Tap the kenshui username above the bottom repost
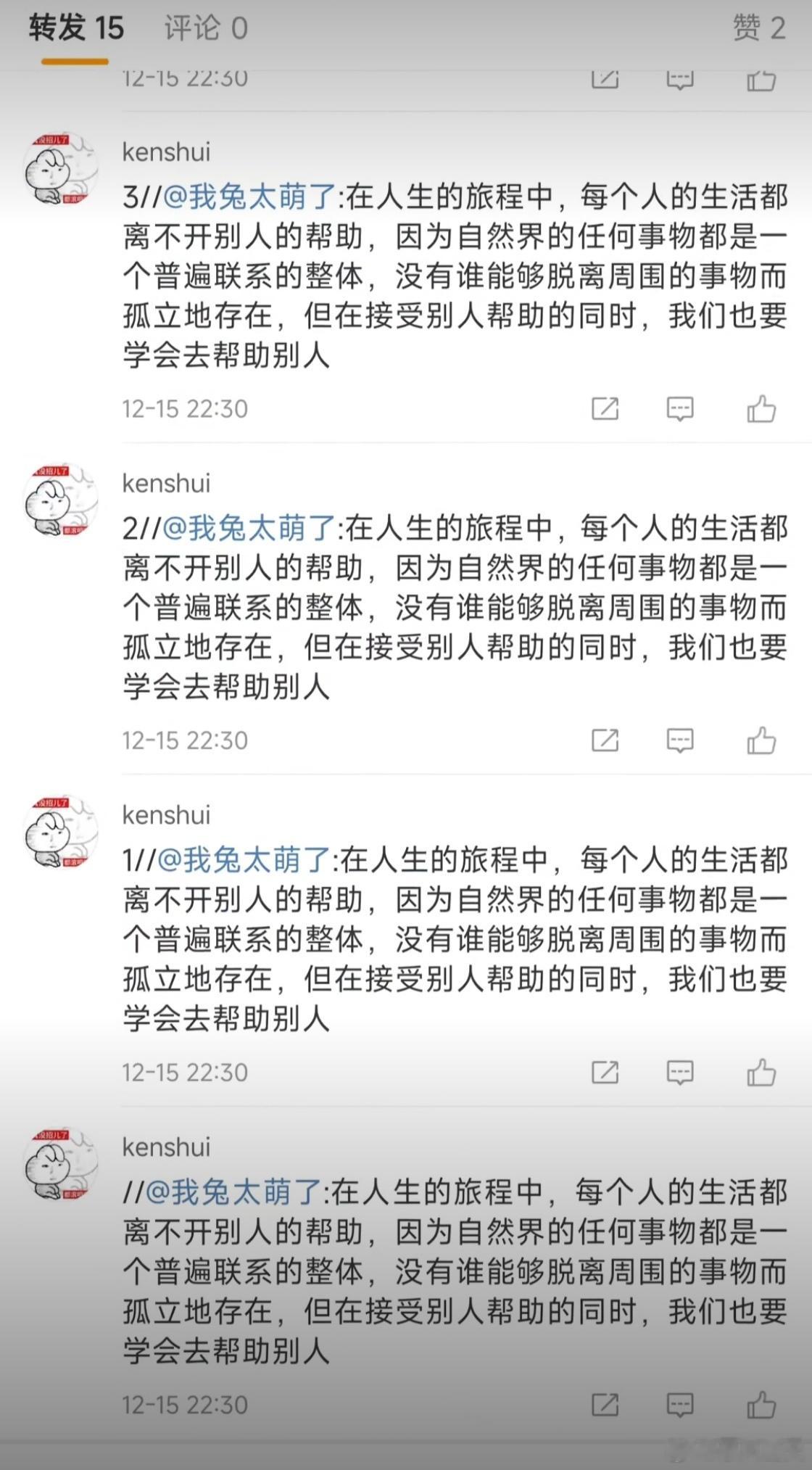This screenshot has width=812, height=1470. [165, 1147]
